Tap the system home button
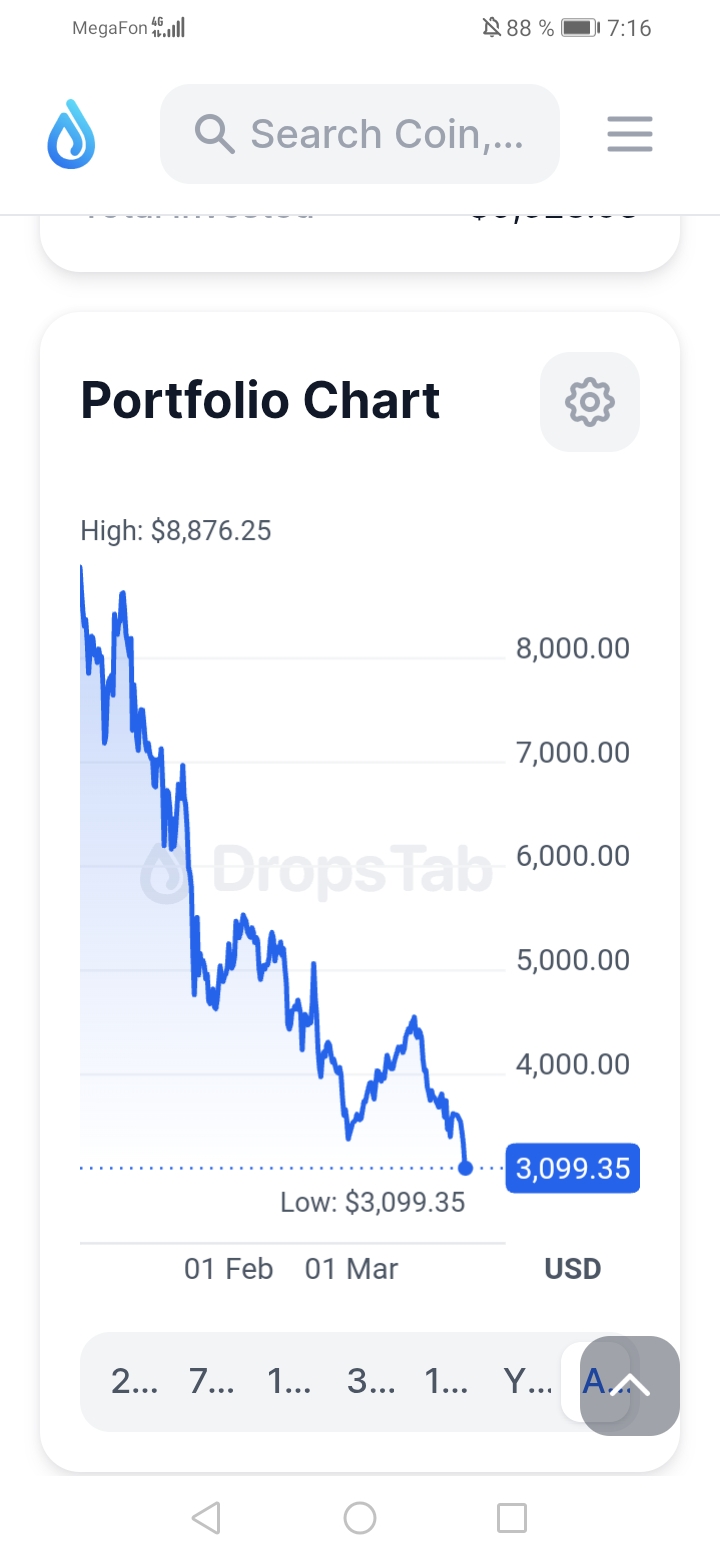This screenshot has width=720, height=1560. pyautogui.click(x=360, y=1518)
